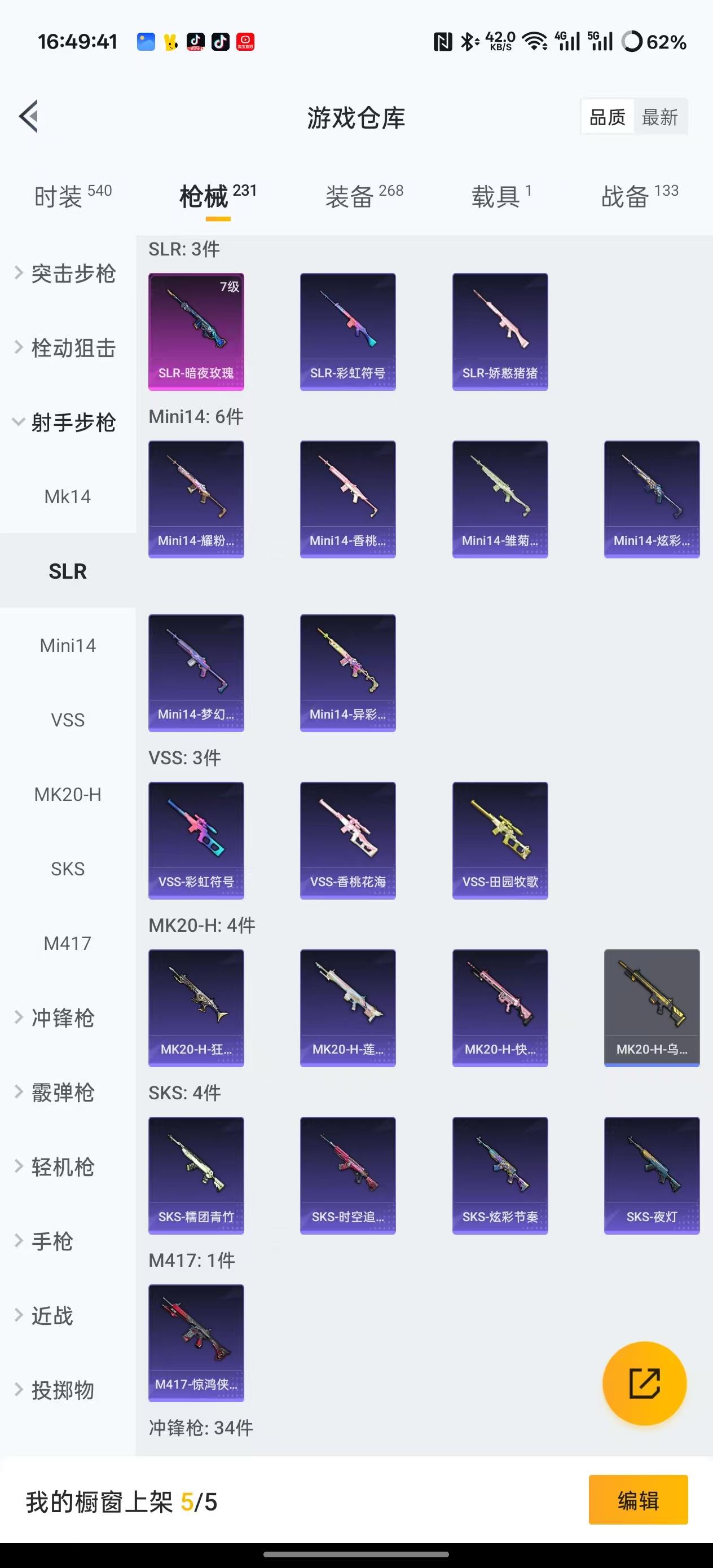Sort inventory by 最新
This screenshot has height=1568, width=713.
pos(660,117)
